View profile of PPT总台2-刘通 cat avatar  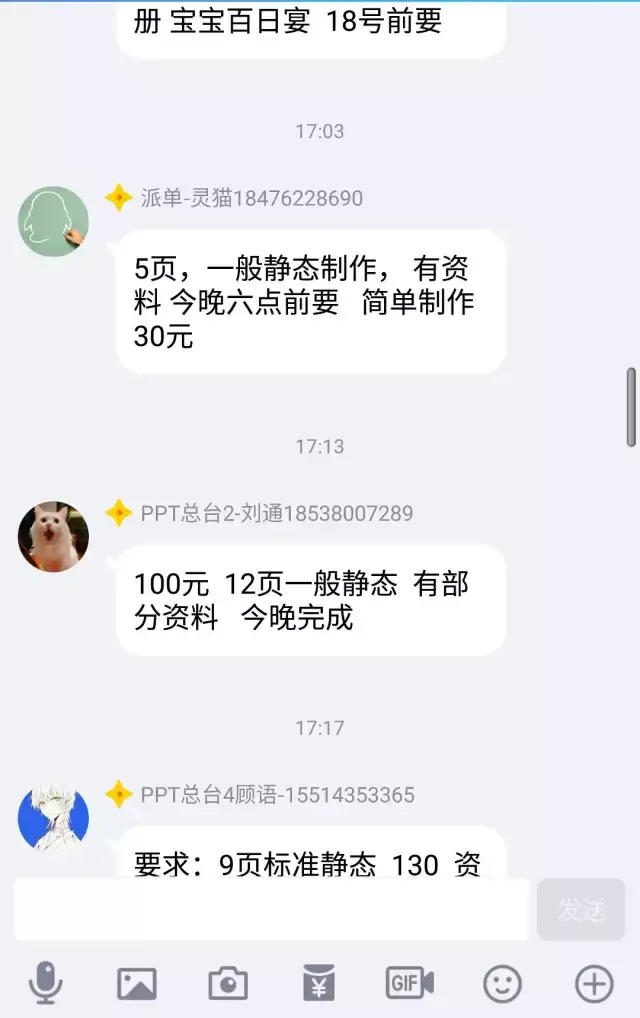(53, 537)
